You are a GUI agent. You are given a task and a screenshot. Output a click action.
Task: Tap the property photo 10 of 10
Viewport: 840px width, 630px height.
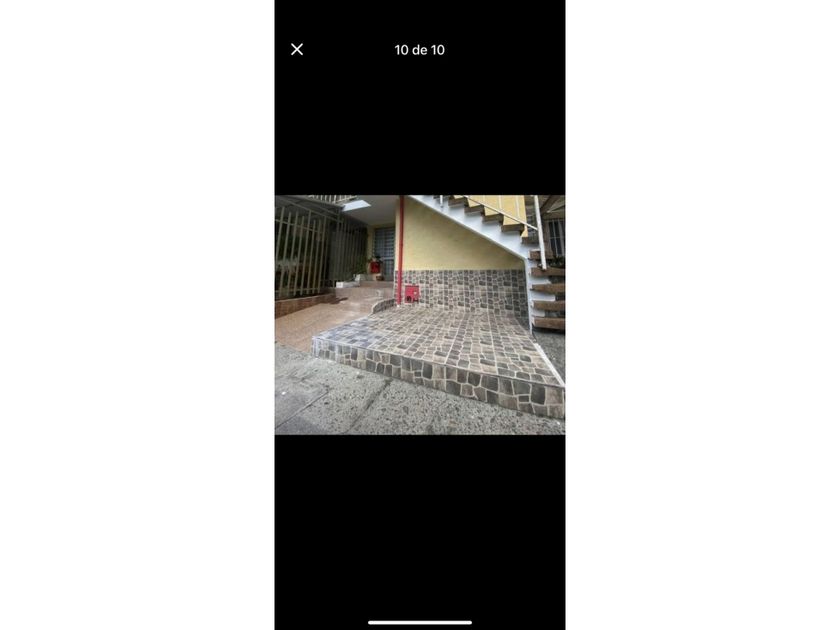pos(420,314)
